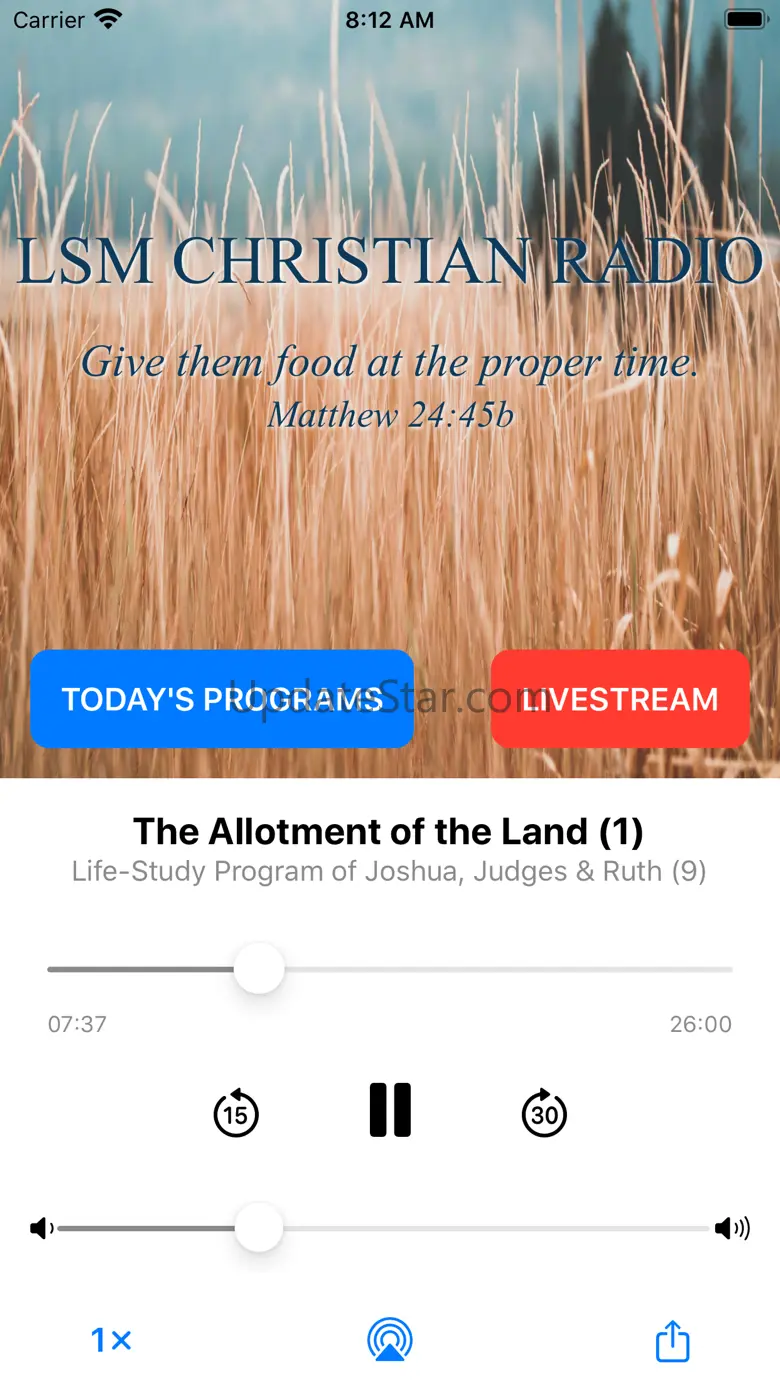780x1387 pixels.
Task: Open Today's Programs list
Action: (222, 699)
